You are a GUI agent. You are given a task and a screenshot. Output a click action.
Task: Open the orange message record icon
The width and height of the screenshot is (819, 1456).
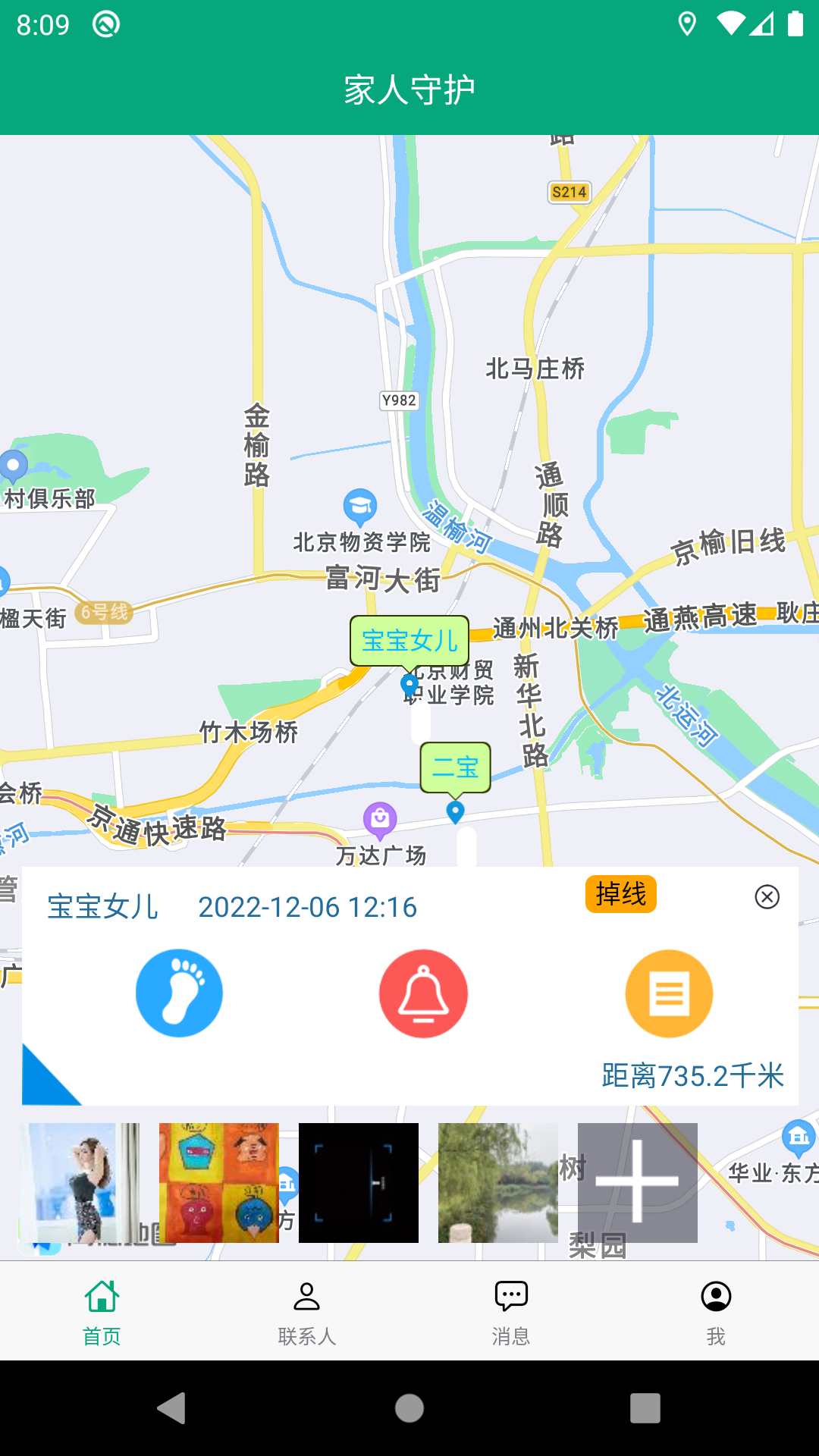[x=669, y=993]
